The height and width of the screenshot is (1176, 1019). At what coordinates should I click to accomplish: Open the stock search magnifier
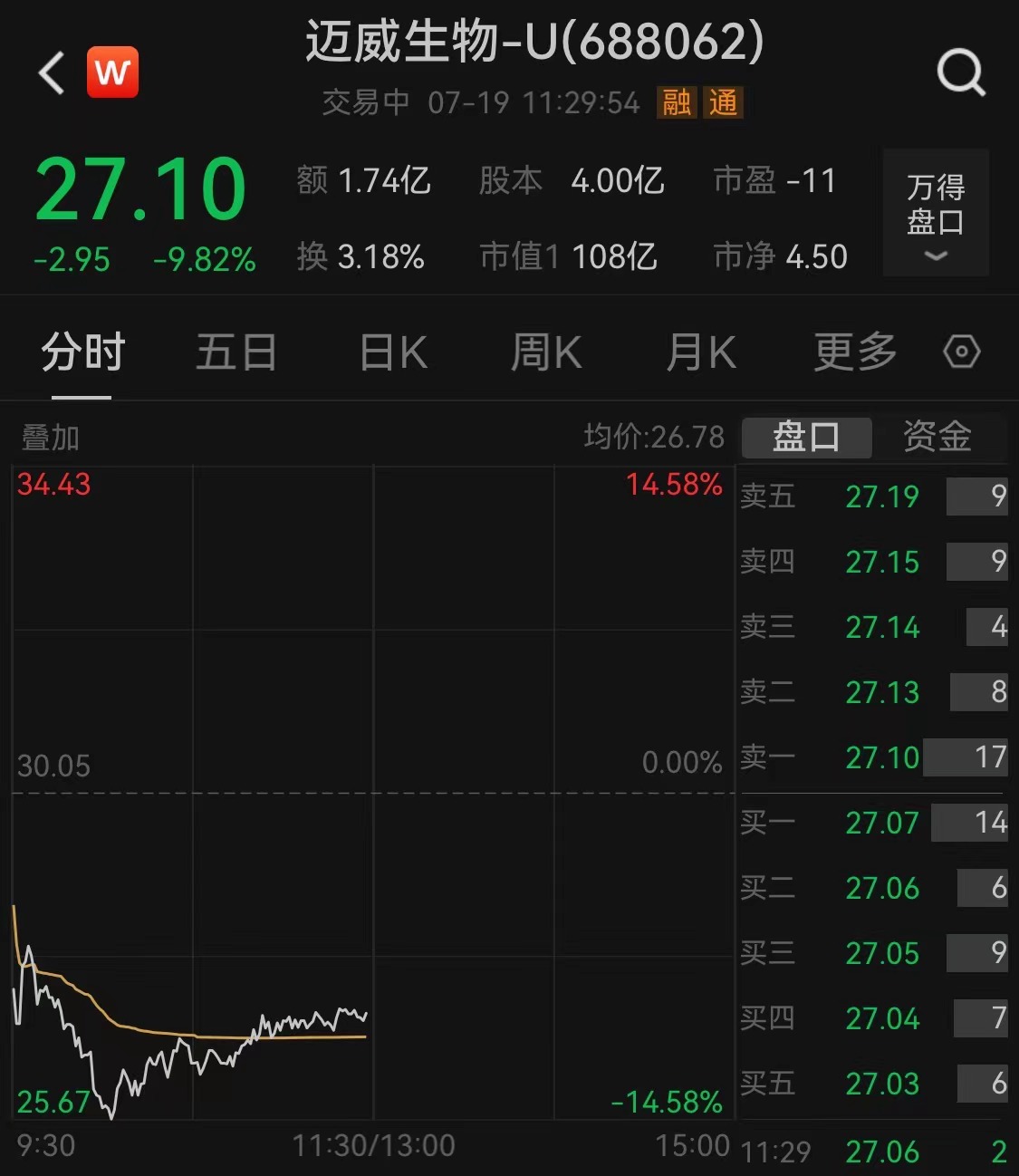960,72
